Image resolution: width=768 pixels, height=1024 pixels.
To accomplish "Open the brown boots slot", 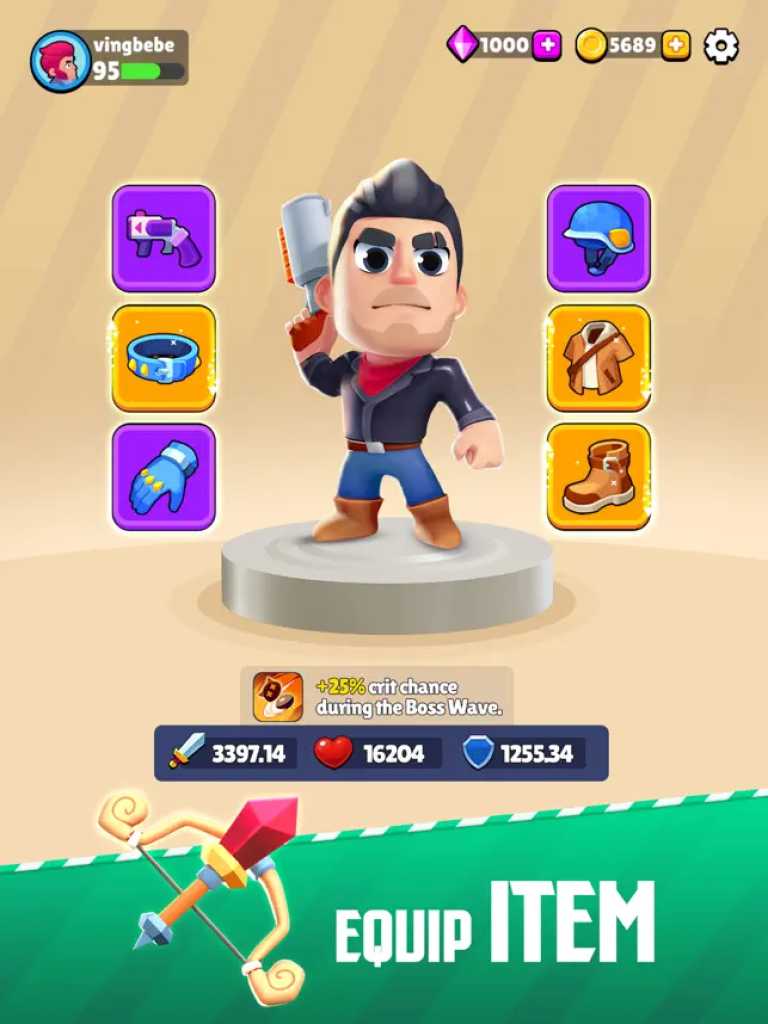I will point(598,477).
